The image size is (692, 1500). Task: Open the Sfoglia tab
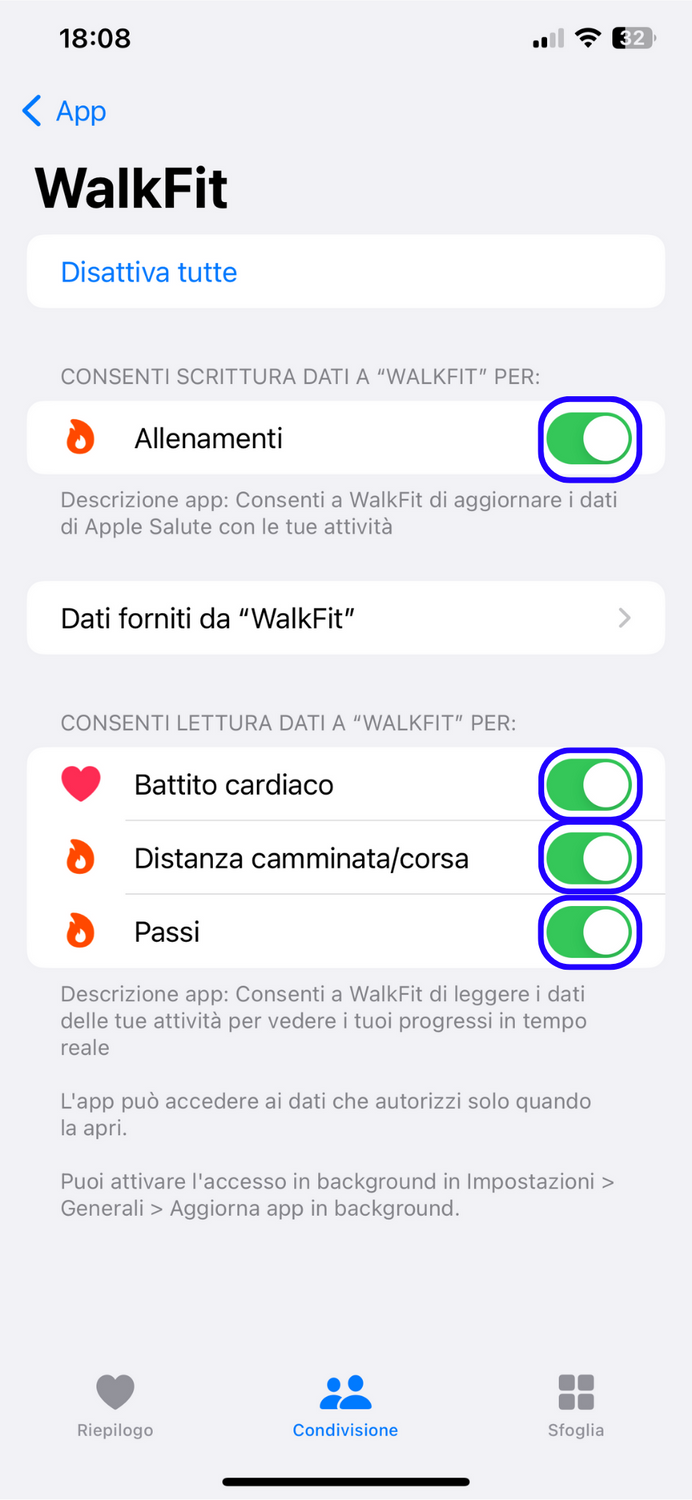click(x=576, y=1405)
